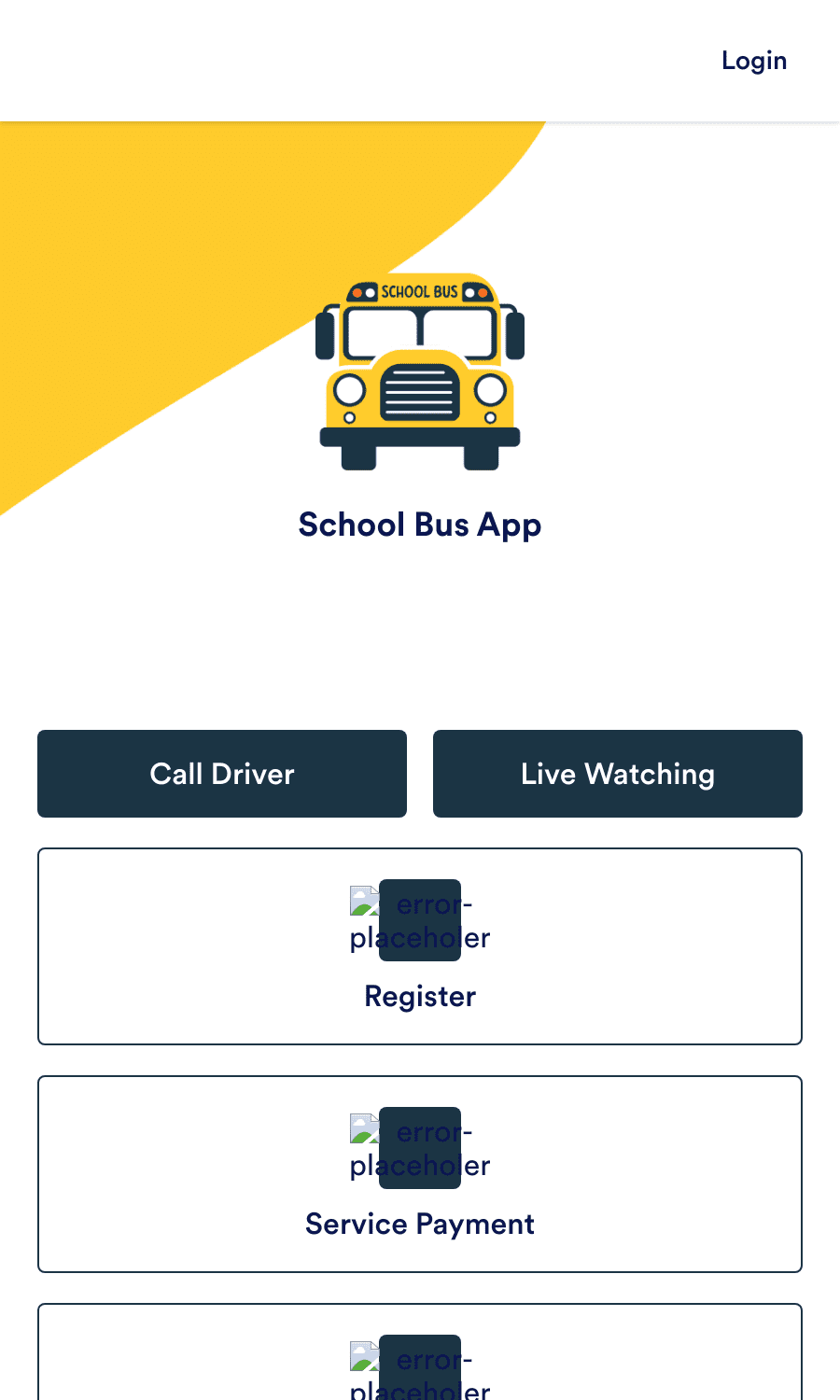The image size is (840, 1400).
Task: Tap the School Bus App title
Action: point(420,525)
